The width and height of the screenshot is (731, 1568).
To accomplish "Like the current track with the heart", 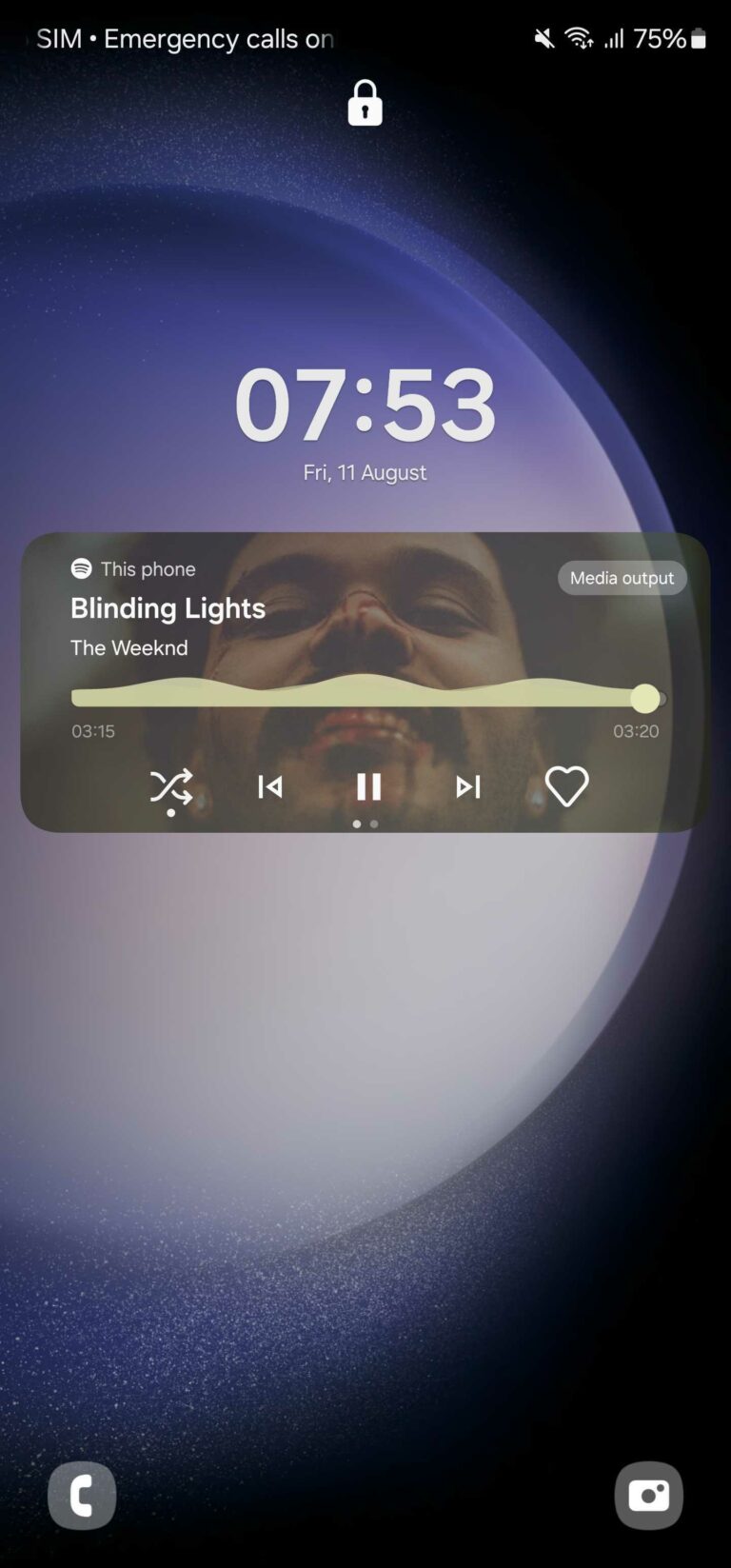I will (565, 785).
